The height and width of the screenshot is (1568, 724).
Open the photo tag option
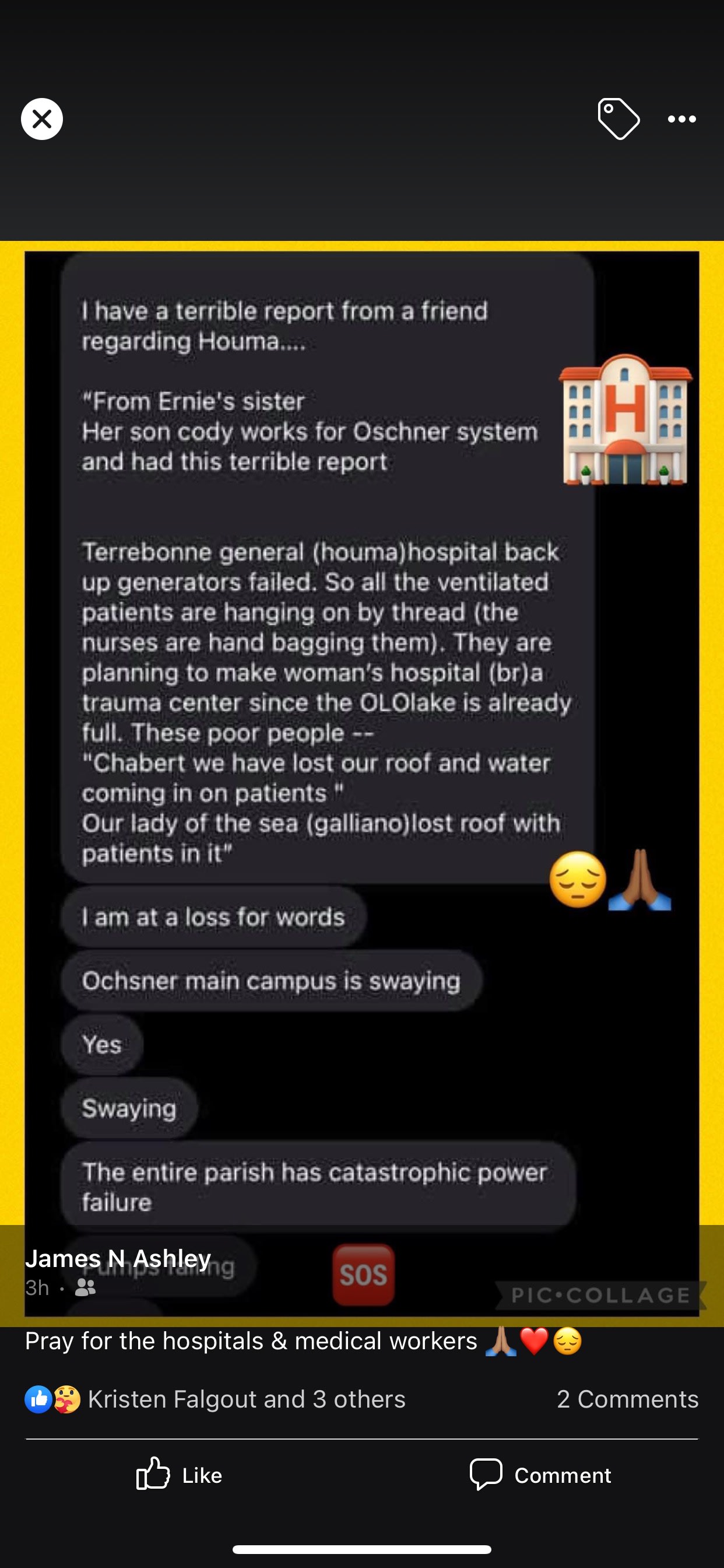pos(618,120)
